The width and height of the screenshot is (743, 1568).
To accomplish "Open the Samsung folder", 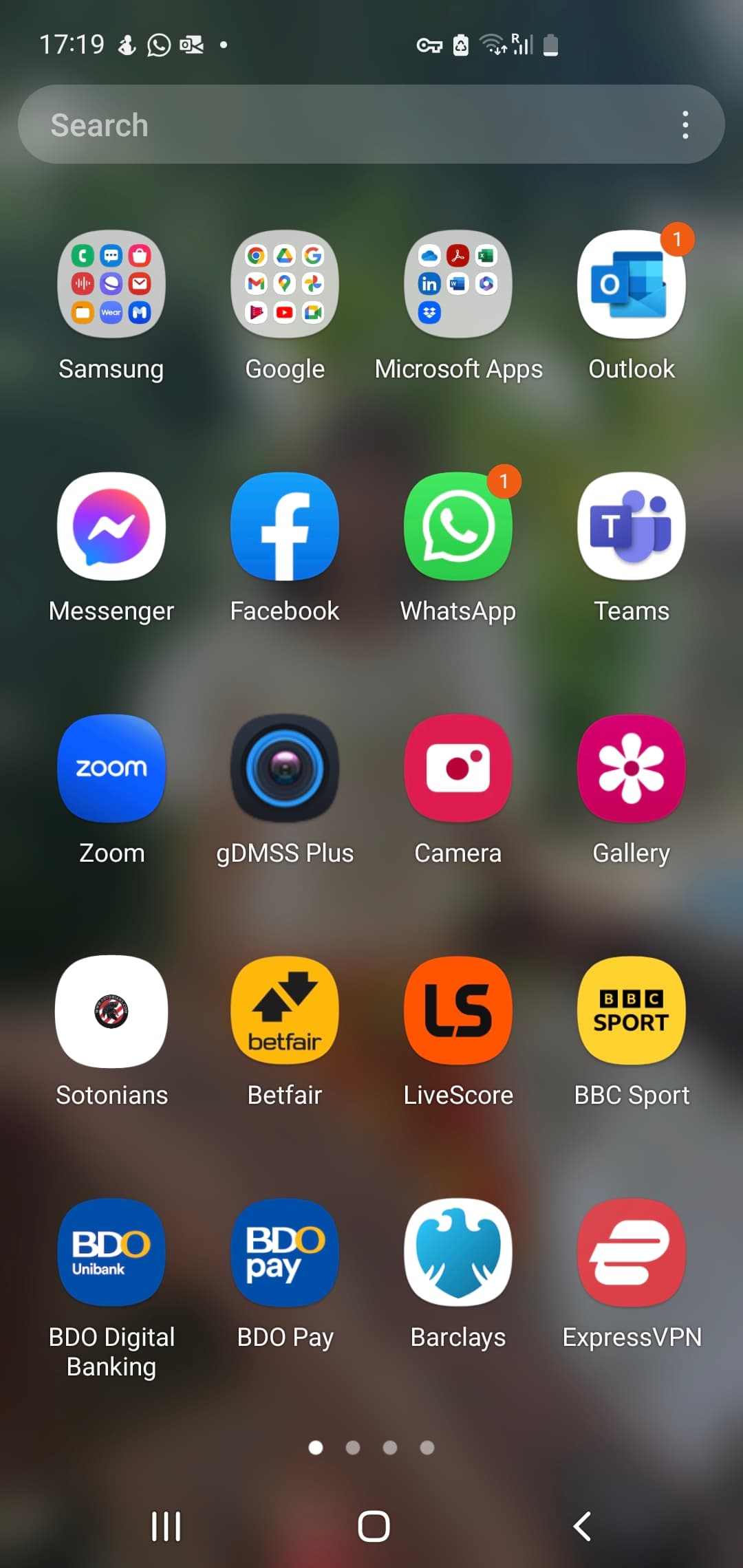I will (111, 284).
